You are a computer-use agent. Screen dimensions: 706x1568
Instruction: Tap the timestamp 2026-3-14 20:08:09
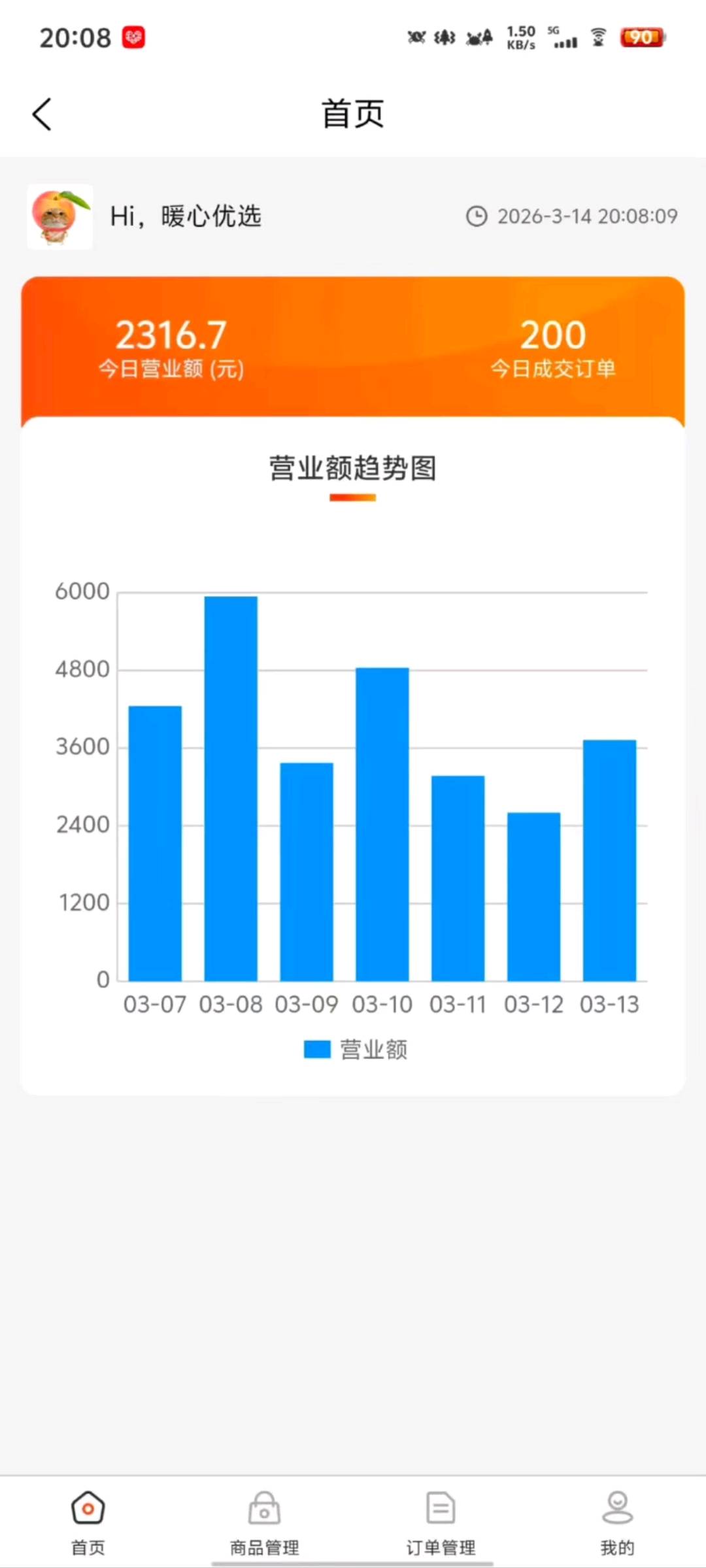coord(585,216)
